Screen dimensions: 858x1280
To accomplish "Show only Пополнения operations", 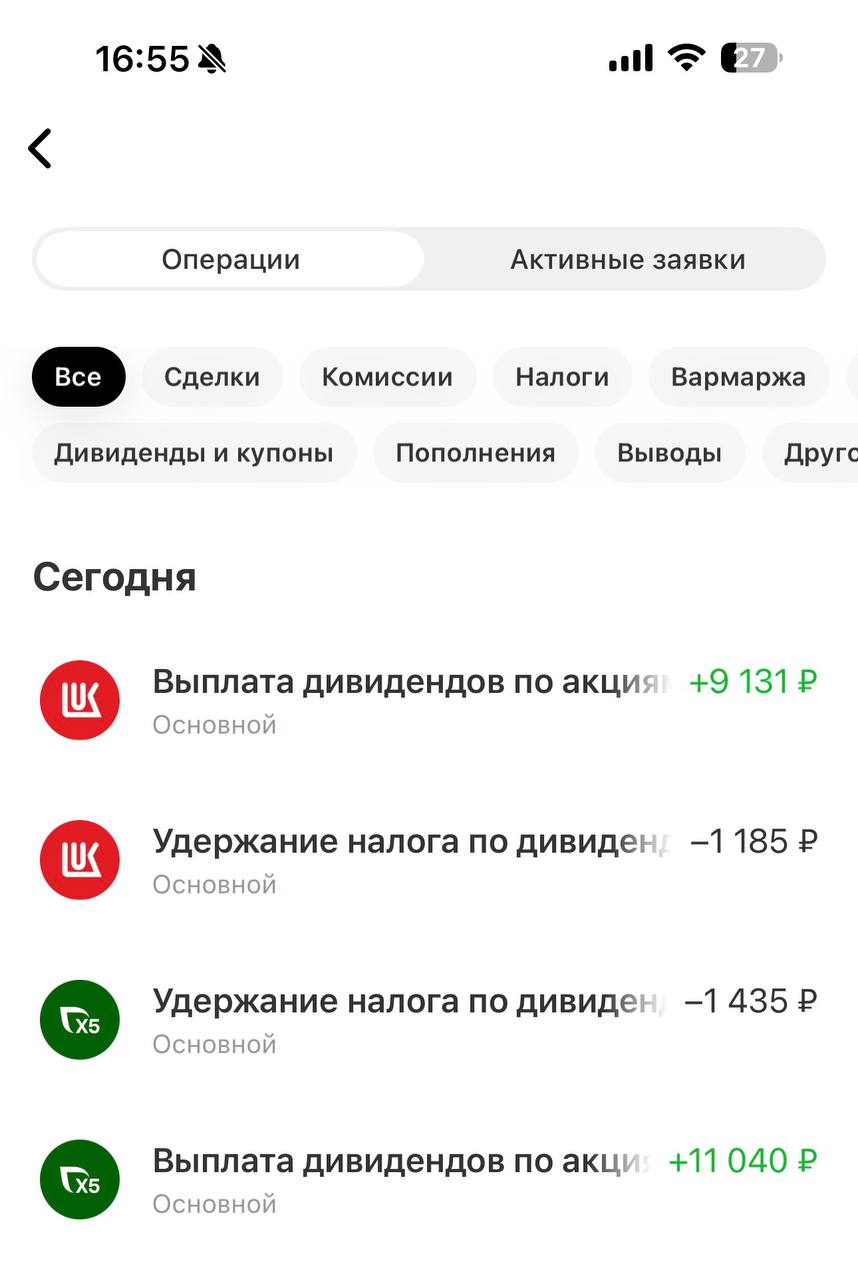I will [x=475, y=453].
